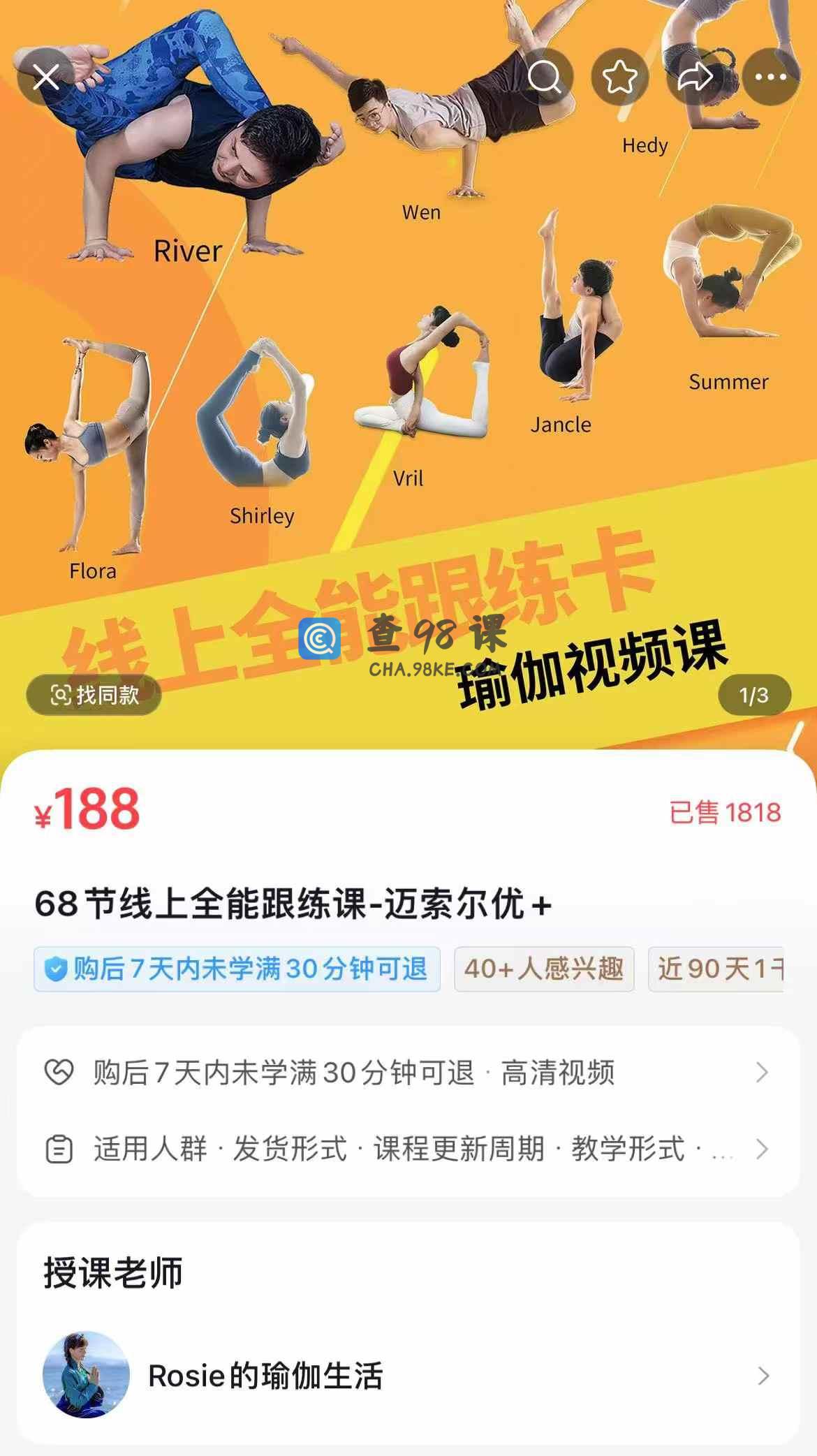Favorite this course with the star icon
Viewport: 817px width, 1456px height.
click(x=619, y=77)
